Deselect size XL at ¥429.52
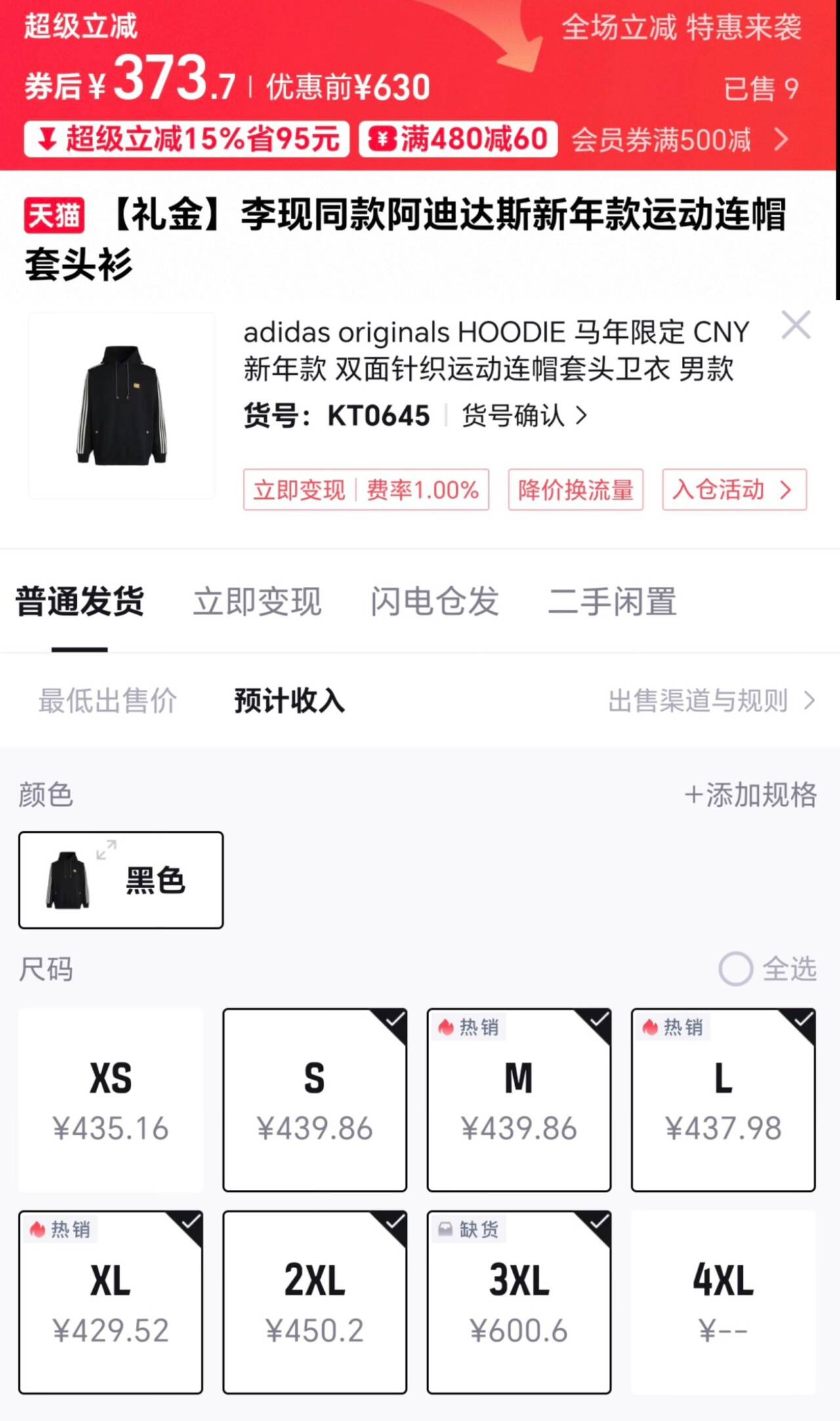The image size is (840, 1421). click(x=111, y=1302)
